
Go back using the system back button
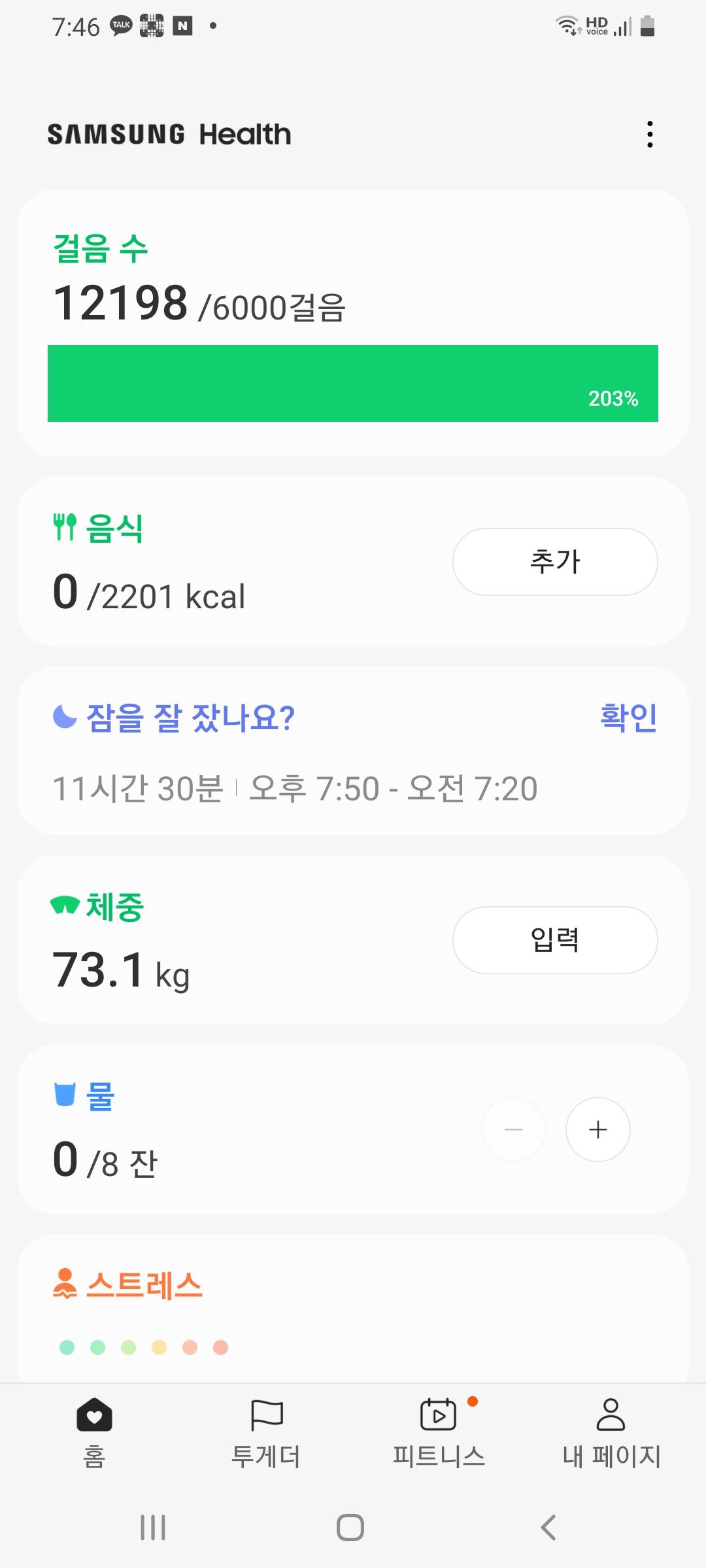pos(548,1527)
